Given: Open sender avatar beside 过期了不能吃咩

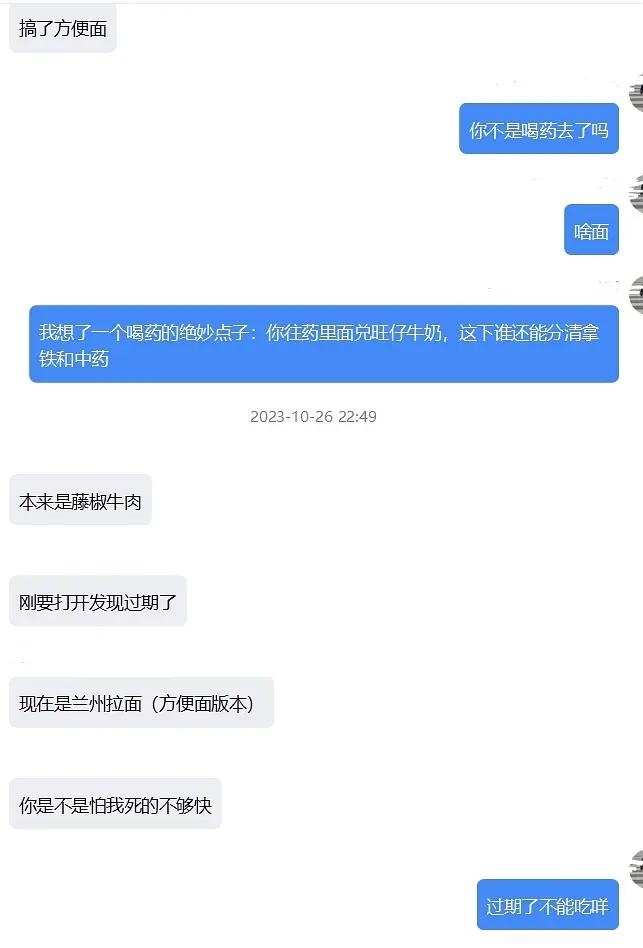Looking at the screenshot, I should [636, 868].
